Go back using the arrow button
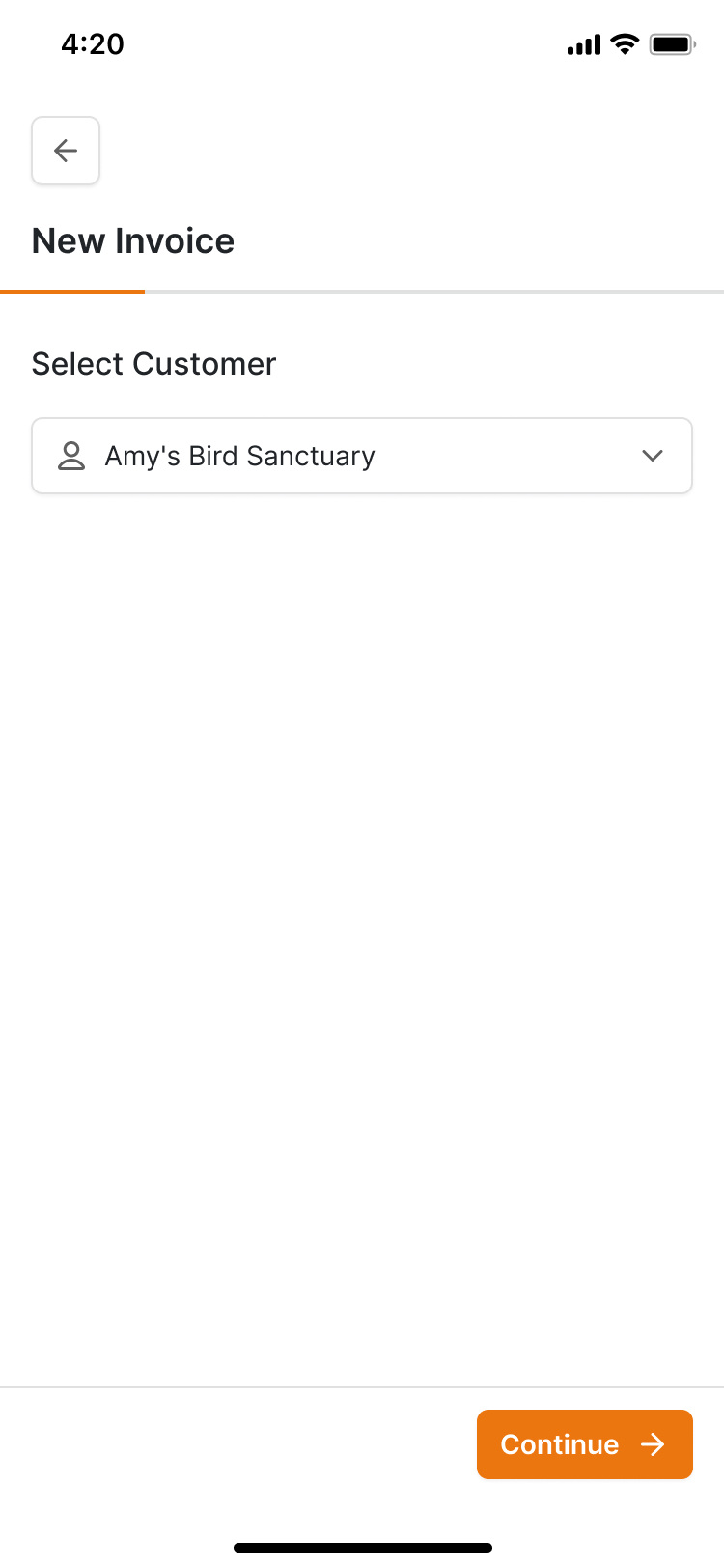724x1568 pixels. click(66, 151)
